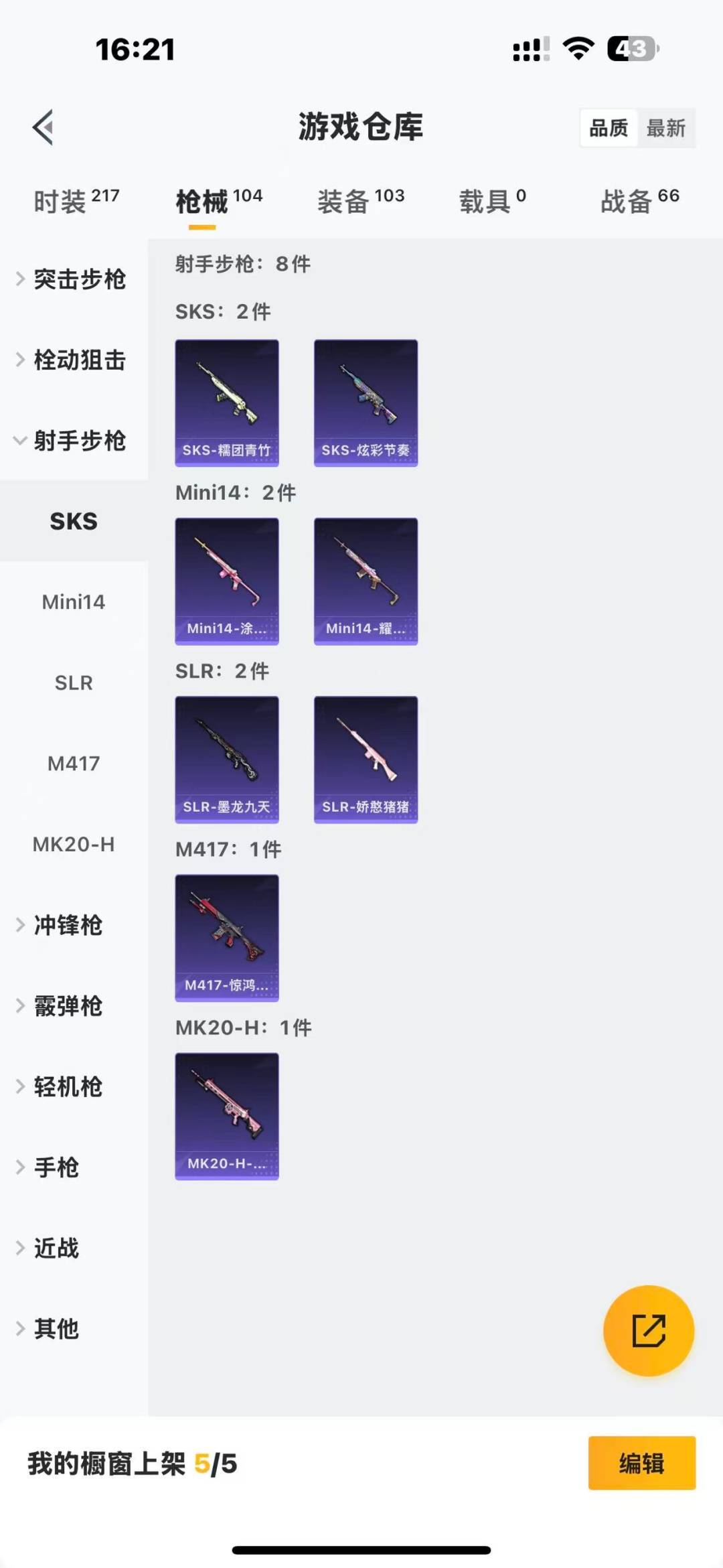
Task: View the SLR-娇憨猪猪 skin
Action: click(x=366, y=759)
